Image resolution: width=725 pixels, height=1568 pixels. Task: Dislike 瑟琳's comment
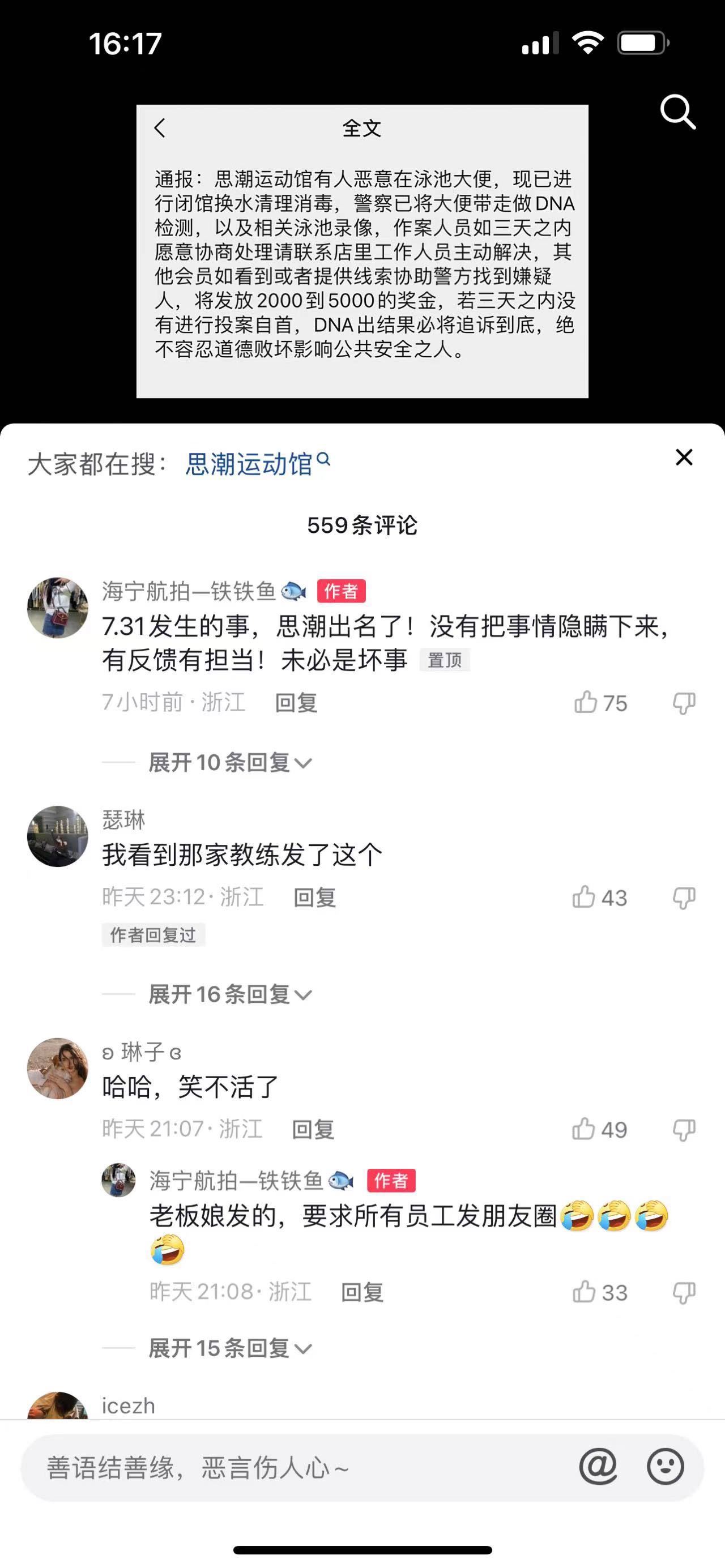(x=684, y=898)
